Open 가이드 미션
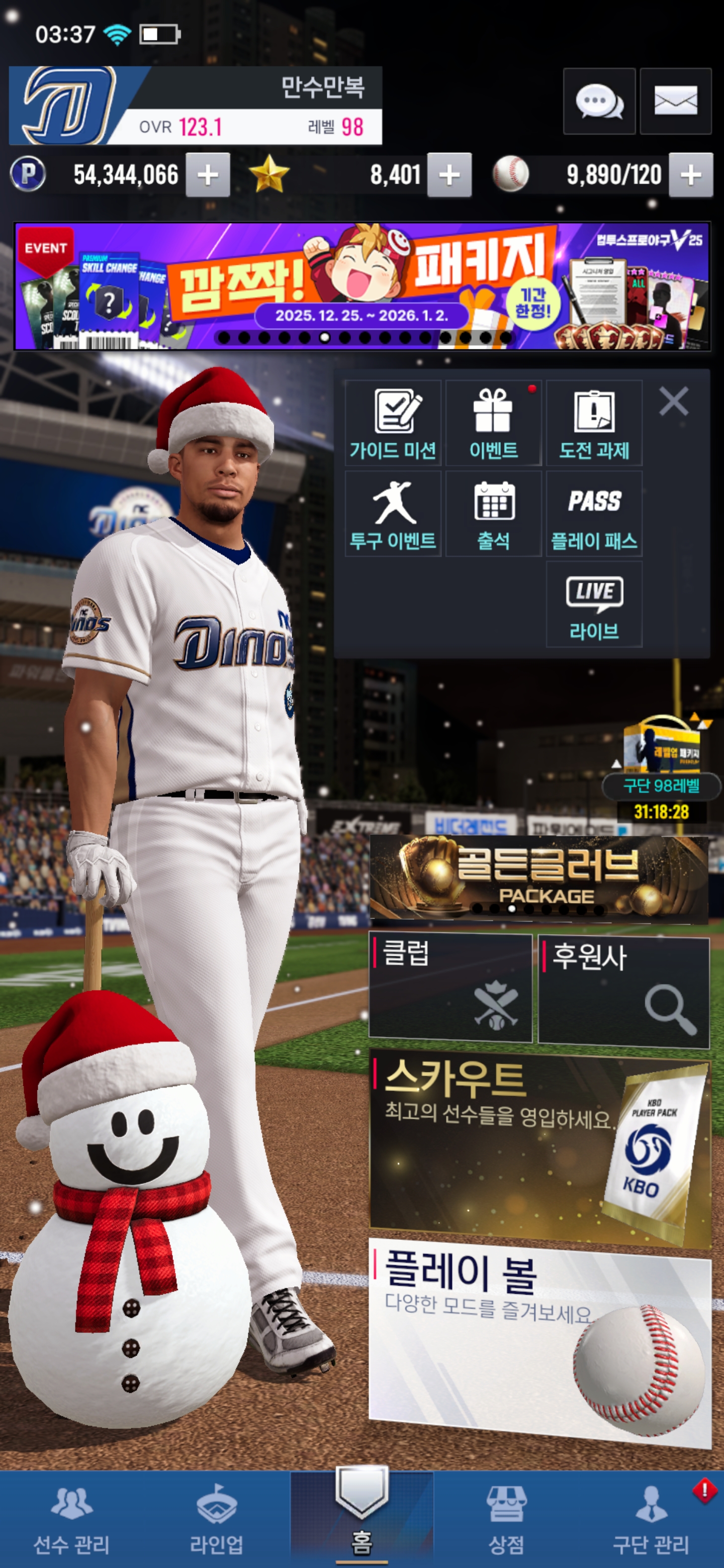 393,423
